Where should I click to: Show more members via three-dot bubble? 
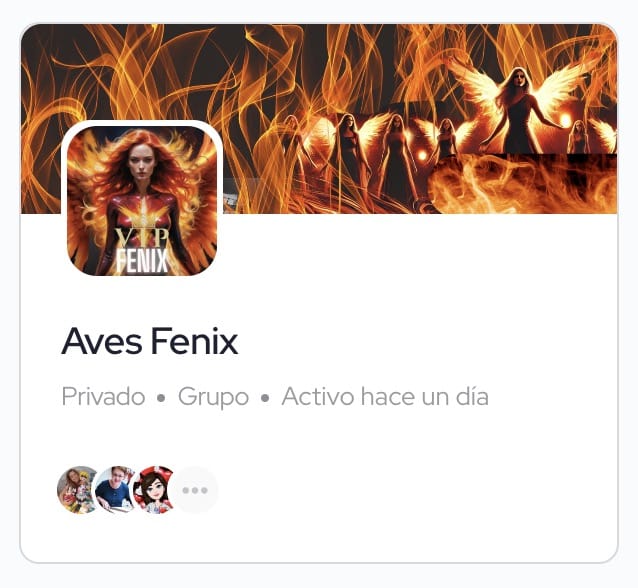(x=195, y=490)
